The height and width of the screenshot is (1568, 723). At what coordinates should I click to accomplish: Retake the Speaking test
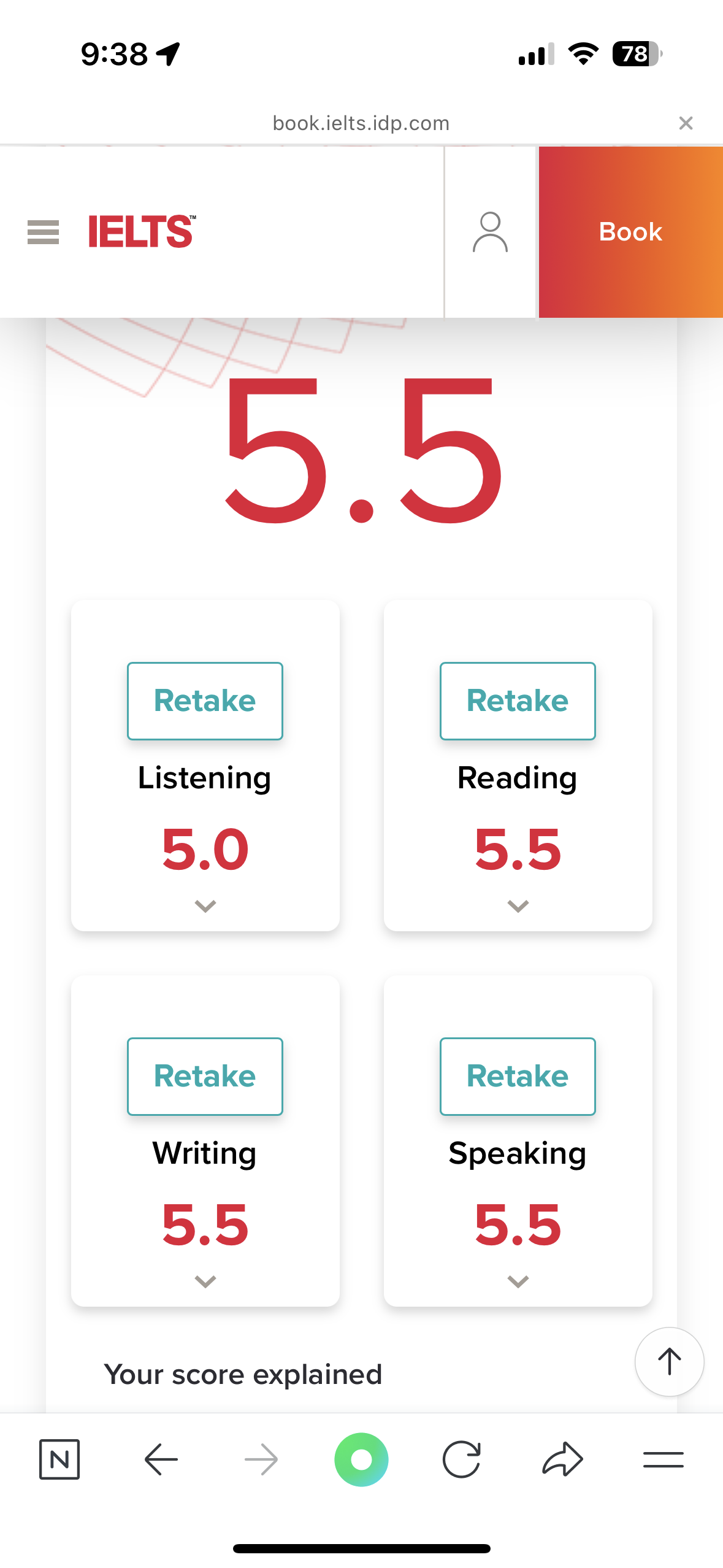tap(518, 1076)
